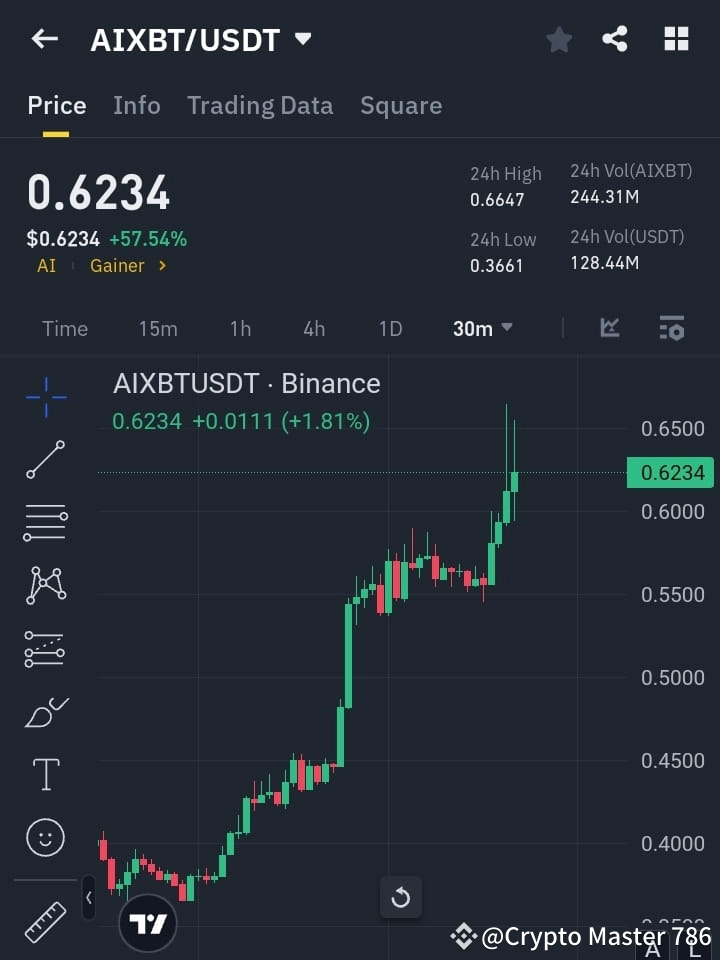Switch to the Trading Data tab

pos(260,105)
